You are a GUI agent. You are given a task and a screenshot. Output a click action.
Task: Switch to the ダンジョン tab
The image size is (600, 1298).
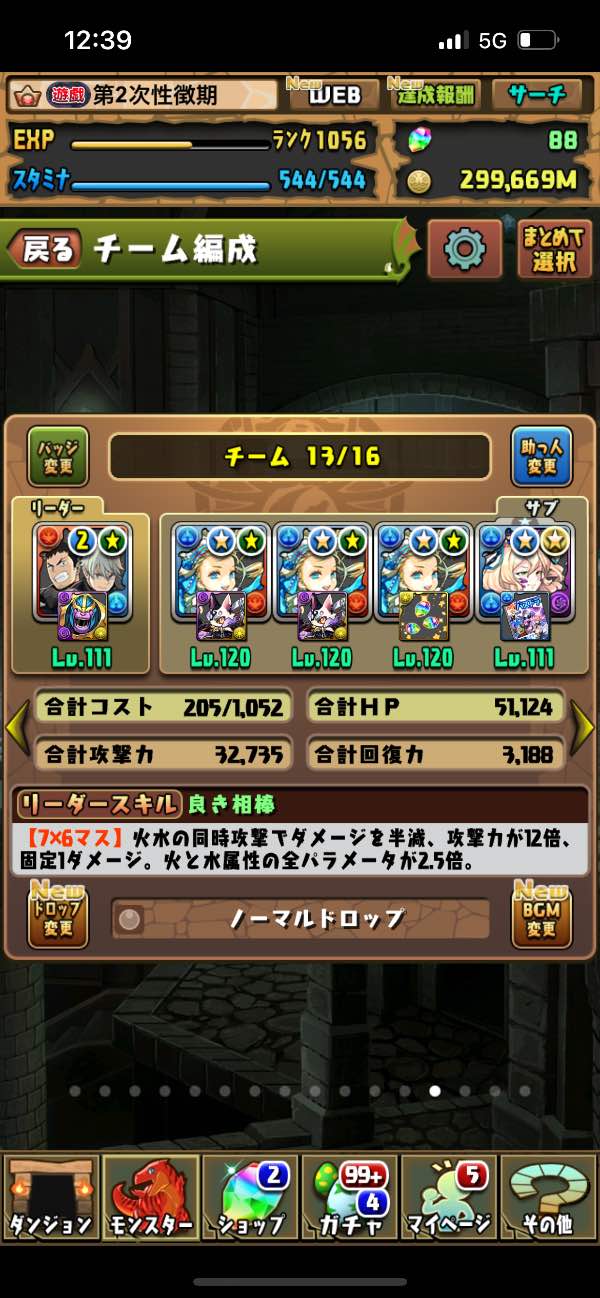[50, 1196]
